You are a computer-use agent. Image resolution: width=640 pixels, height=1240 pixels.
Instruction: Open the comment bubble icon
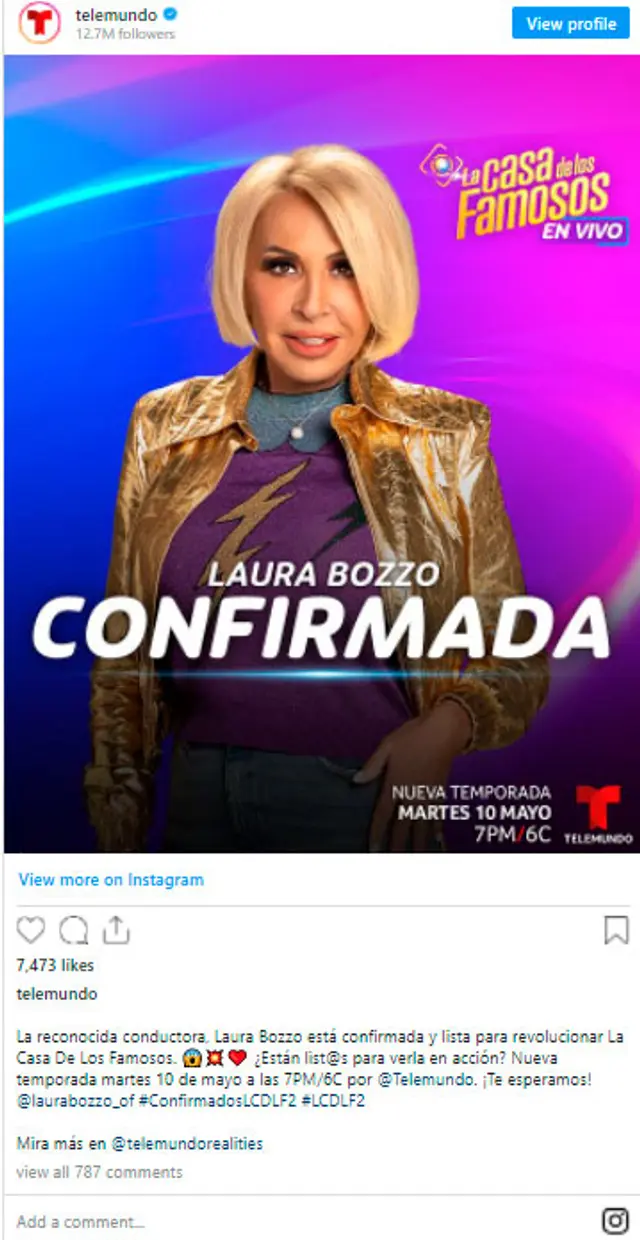pyautogui.click(x=73, y=931)
